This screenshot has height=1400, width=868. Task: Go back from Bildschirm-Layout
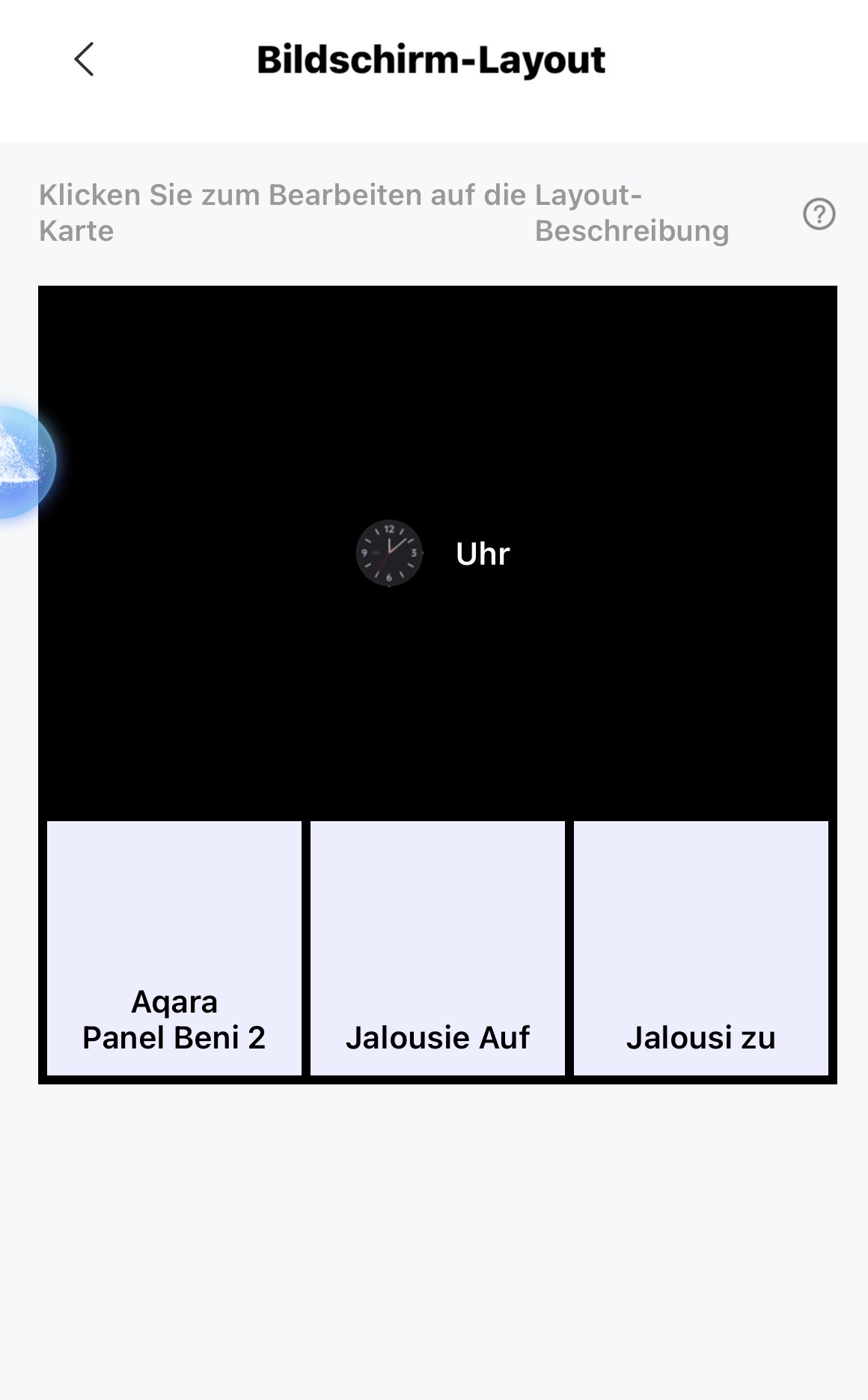(x=85, y=60)
